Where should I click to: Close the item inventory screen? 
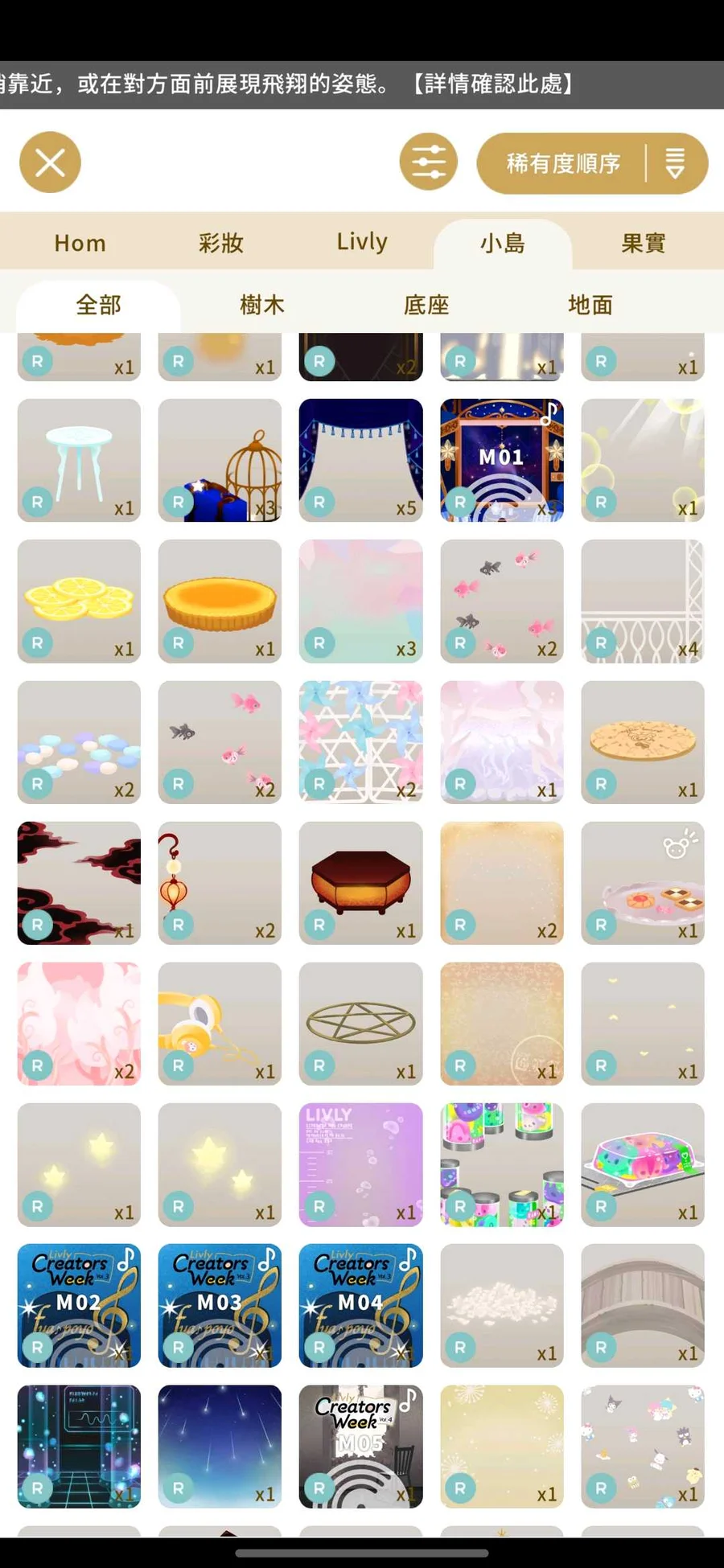(50, 163)
